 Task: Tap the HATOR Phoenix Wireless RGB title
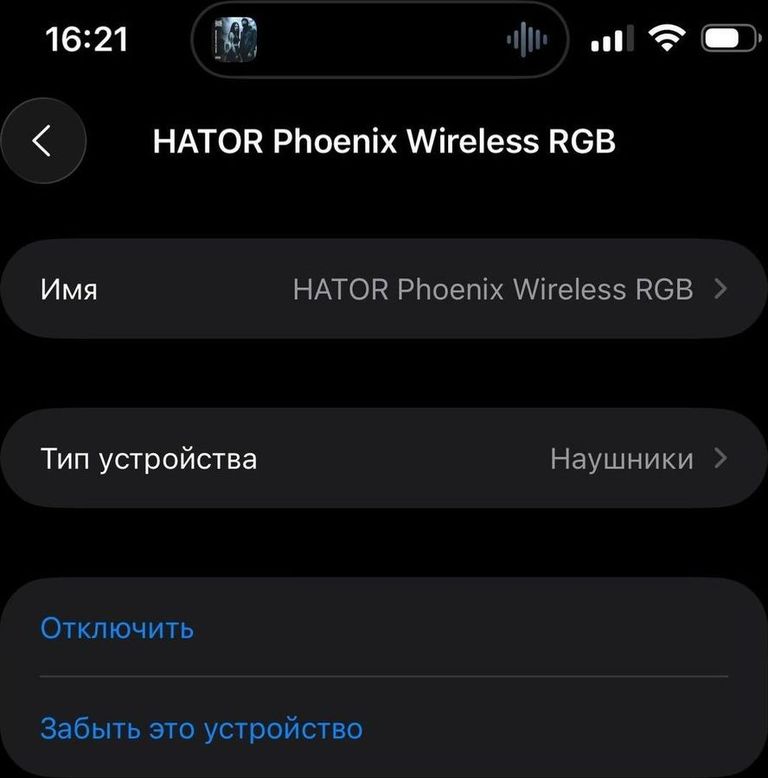386,141
